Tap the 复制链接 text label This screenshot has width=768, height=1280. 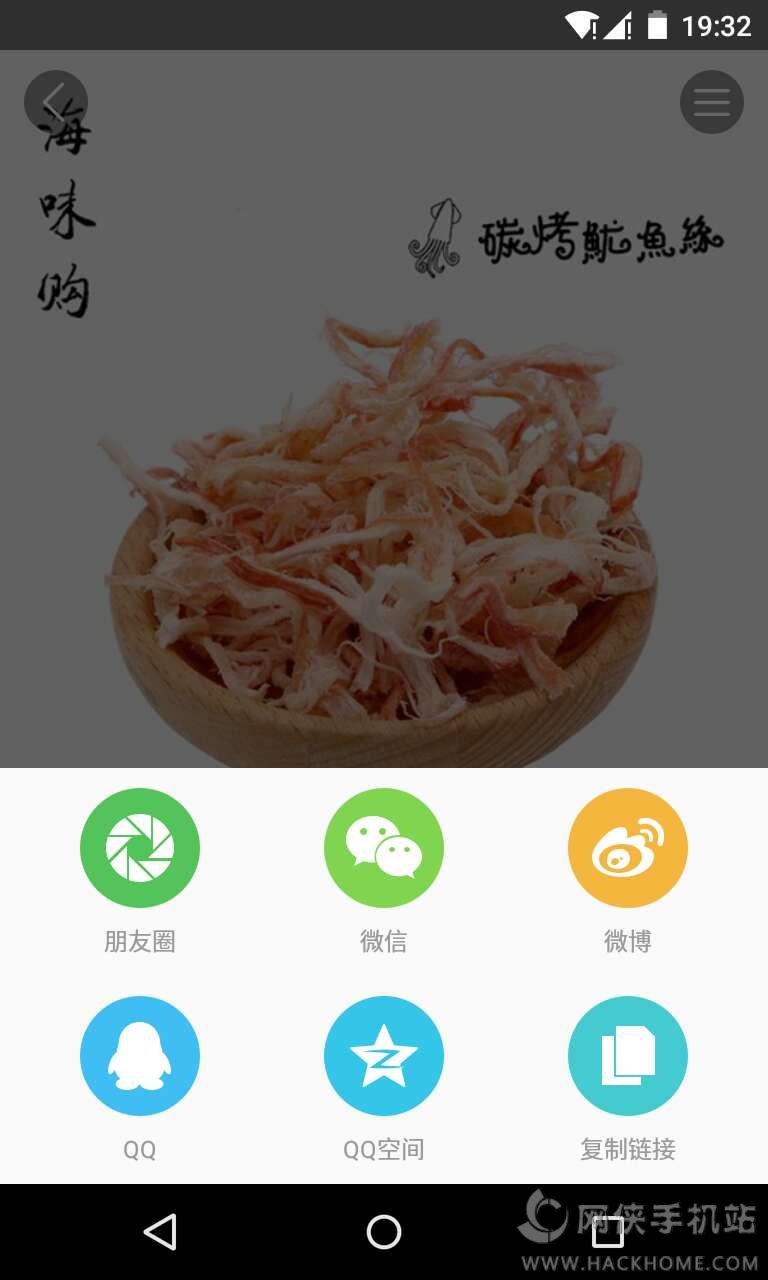point(627,1150)
